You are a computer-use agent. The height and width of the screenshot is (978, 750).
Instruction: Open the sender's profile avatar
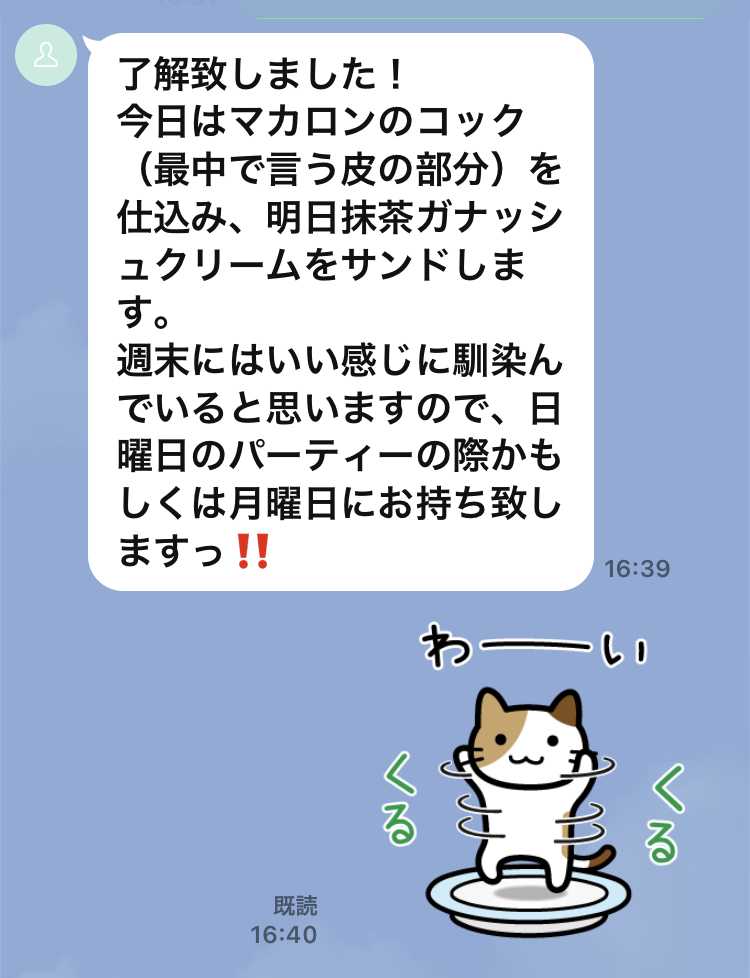tap(44, 56)
